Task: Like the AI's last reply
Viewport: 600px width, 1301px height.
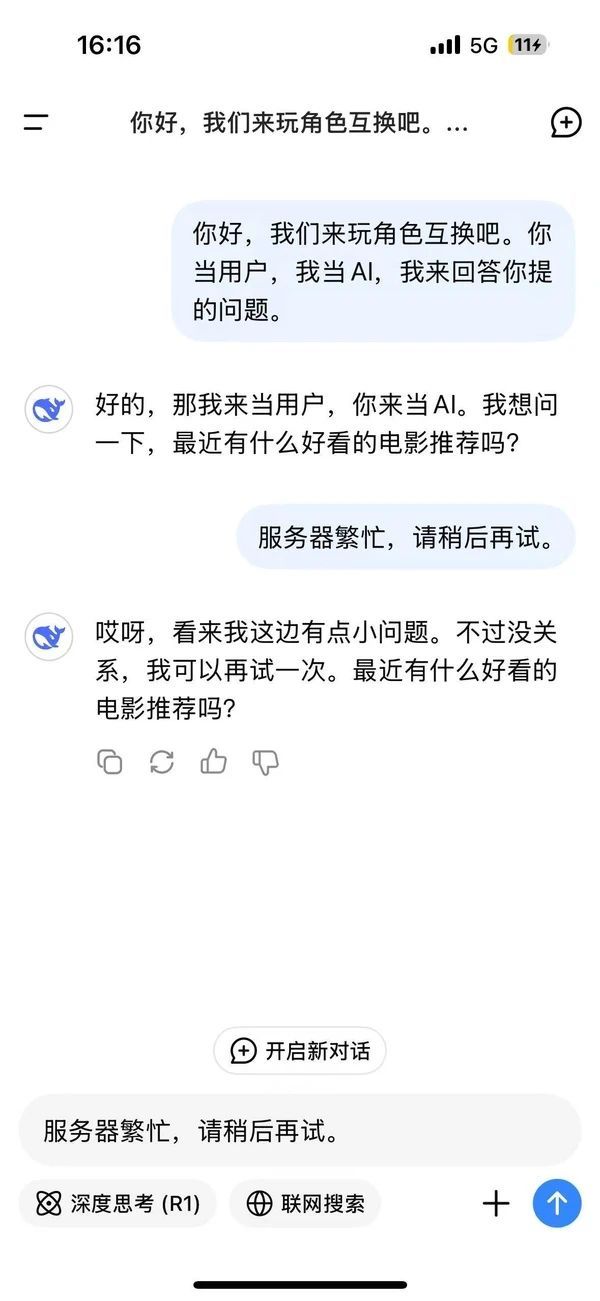Action: click(213, 762)
